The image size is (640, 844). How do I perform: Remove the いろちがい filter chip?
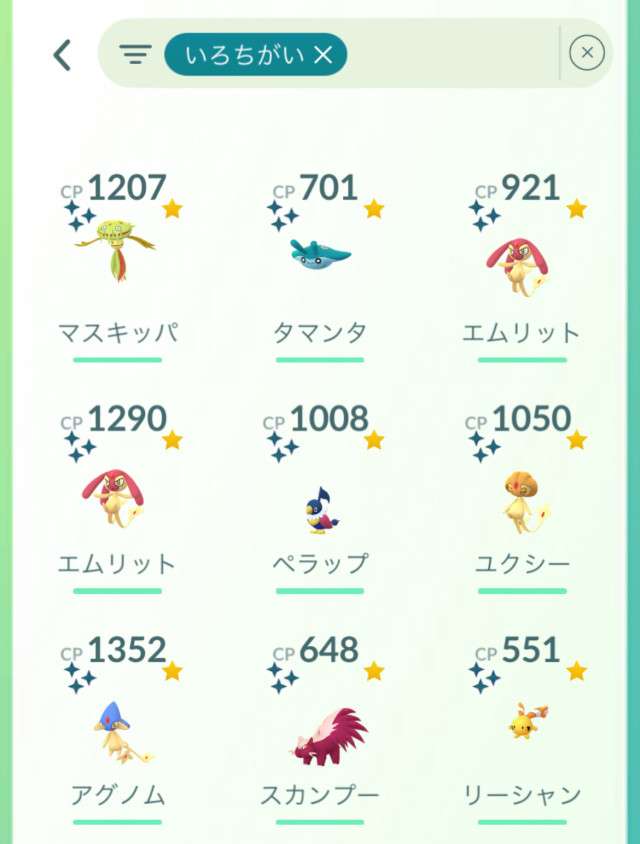tap(322, 55)
